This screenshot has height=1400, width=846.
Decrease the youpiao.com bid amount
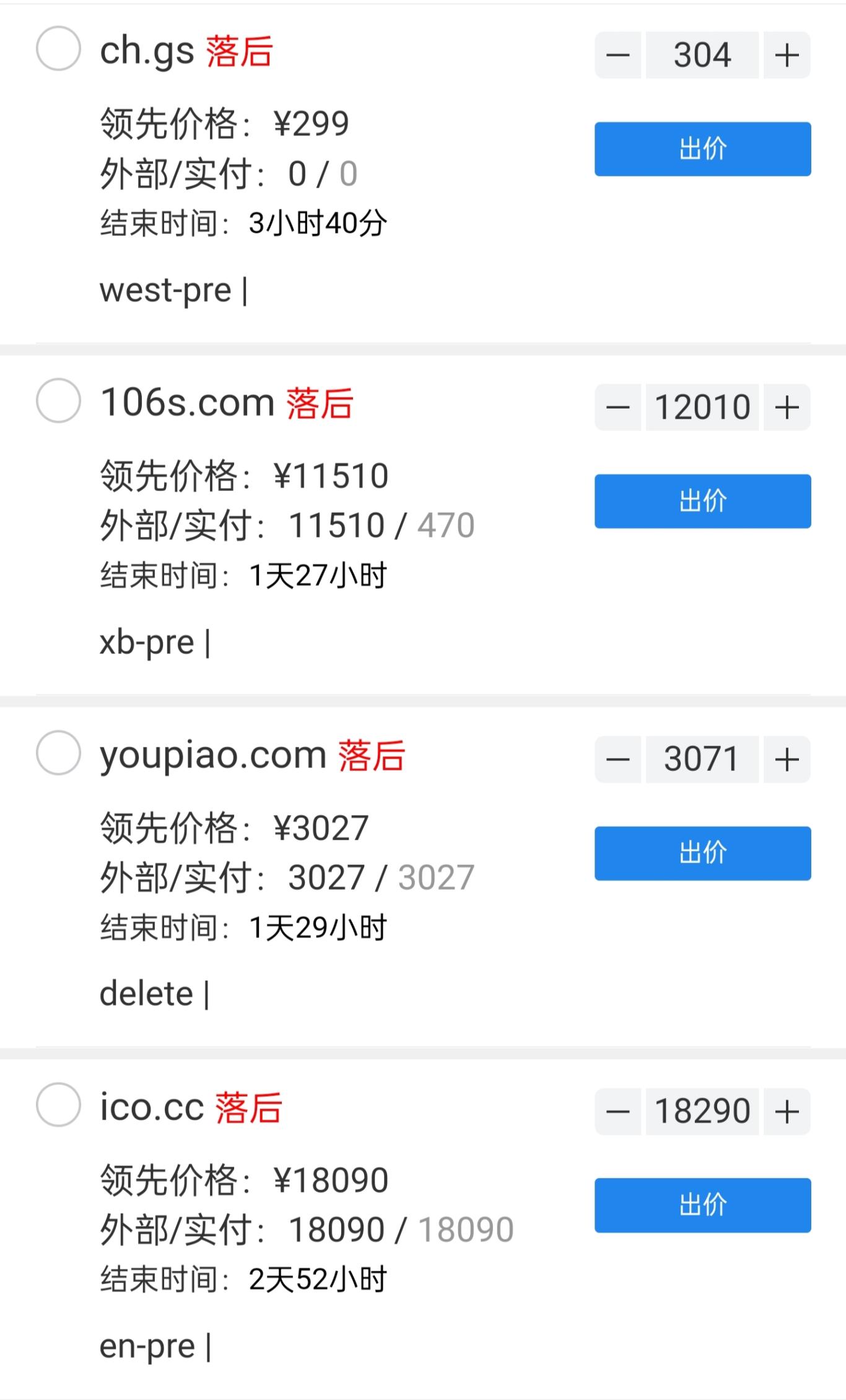click(617, 759)
